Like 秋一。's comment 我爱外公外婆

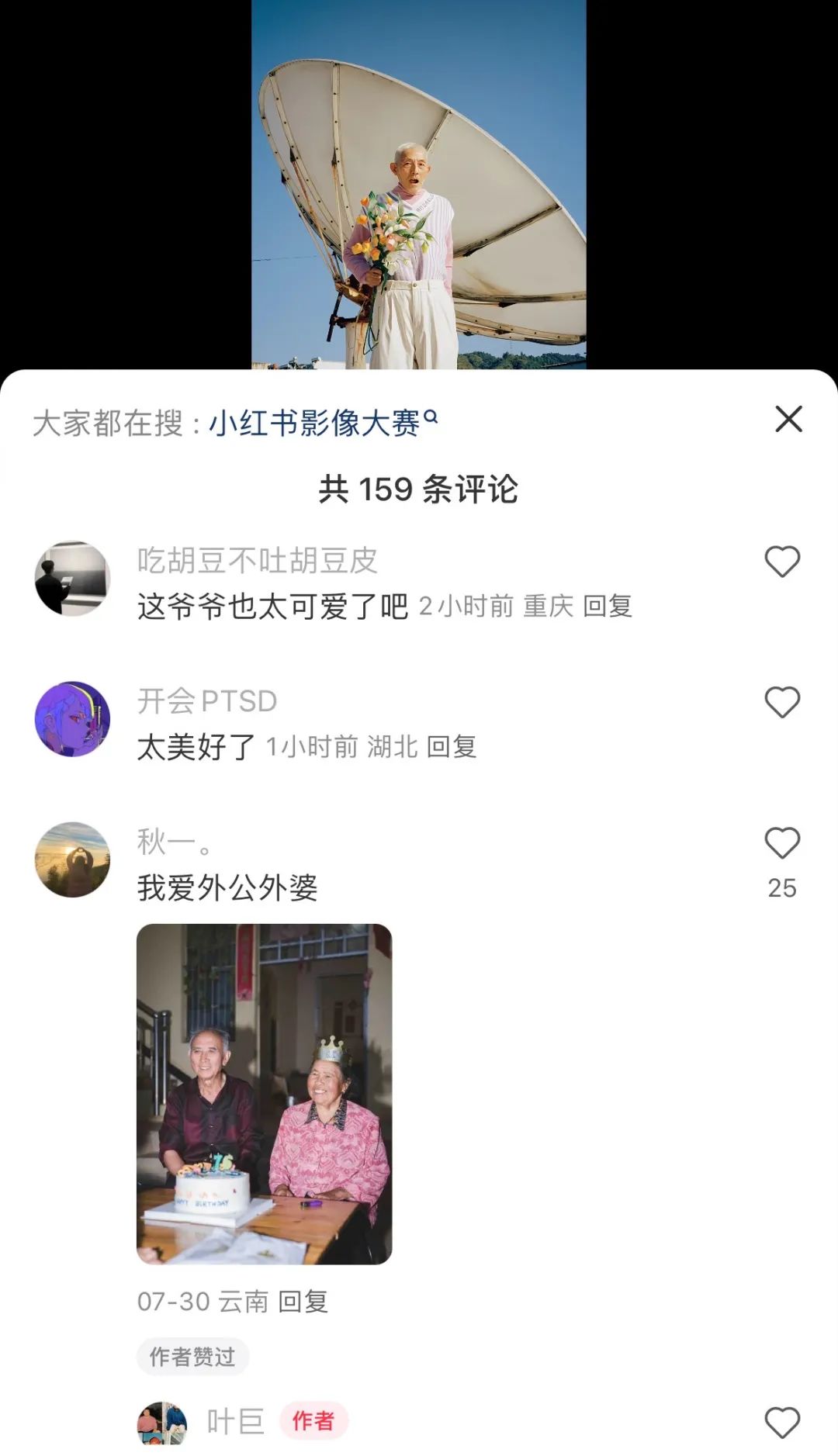pos(782,843)
